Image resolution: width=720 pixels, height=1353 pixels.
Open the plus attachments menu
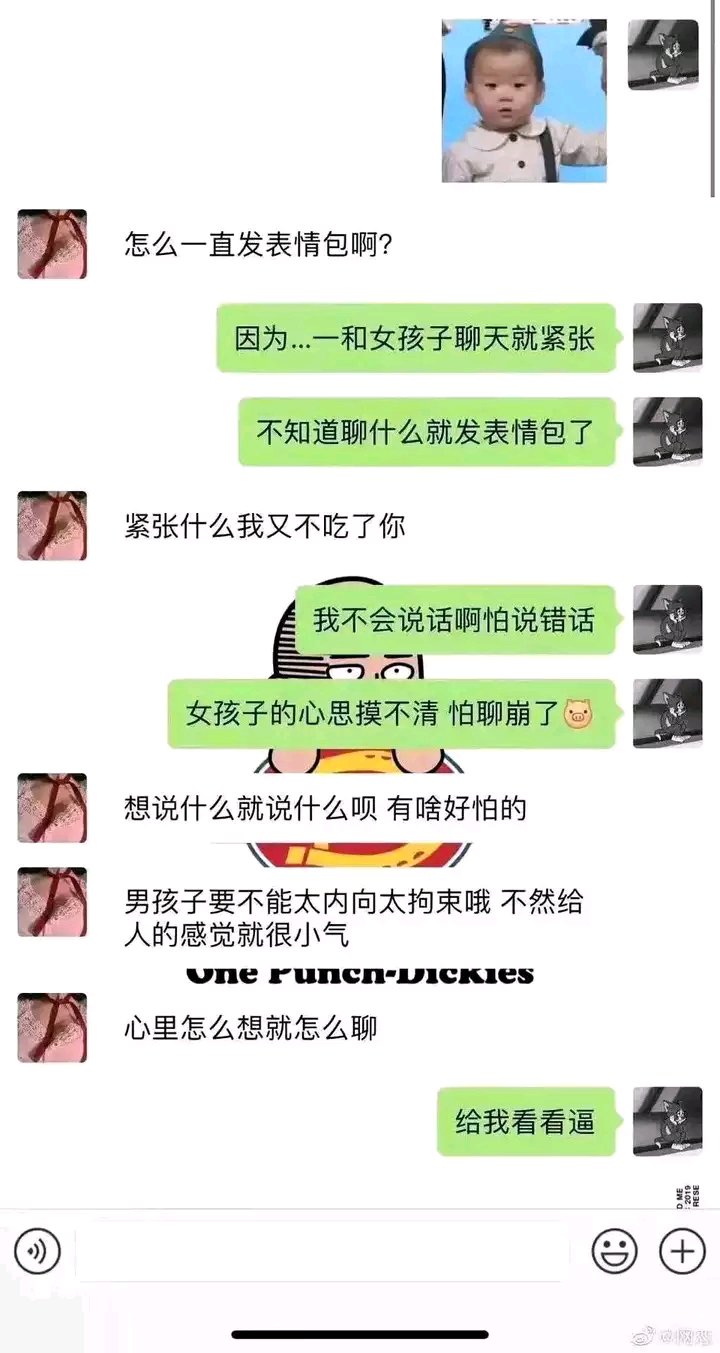point(683,1250)
